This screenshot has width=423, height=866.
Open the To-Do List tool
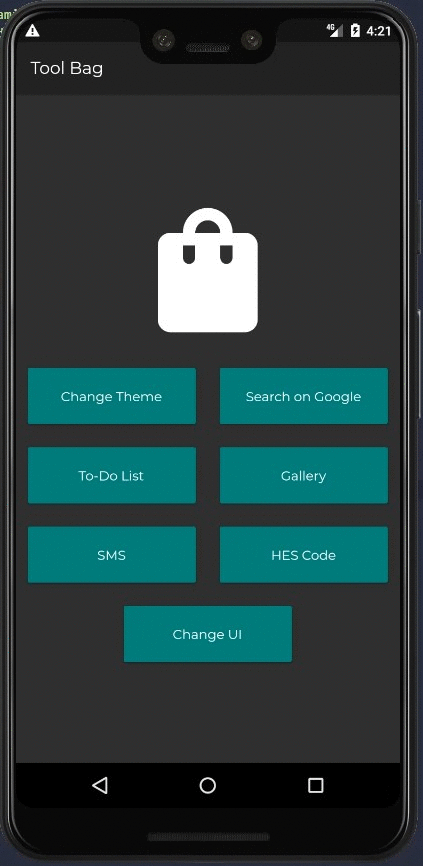[x=112, y=476]
